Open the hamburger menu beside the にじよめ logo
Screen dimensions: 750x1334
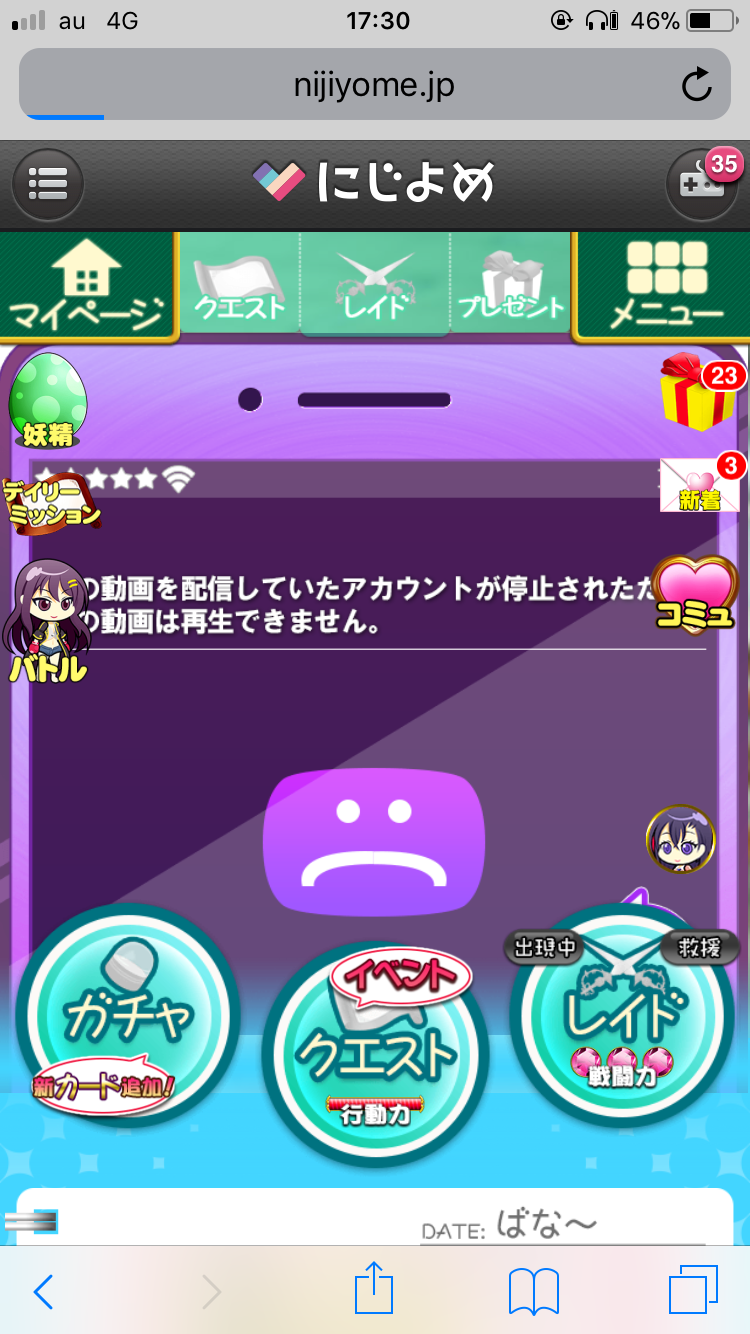click(x=47, y=185)
